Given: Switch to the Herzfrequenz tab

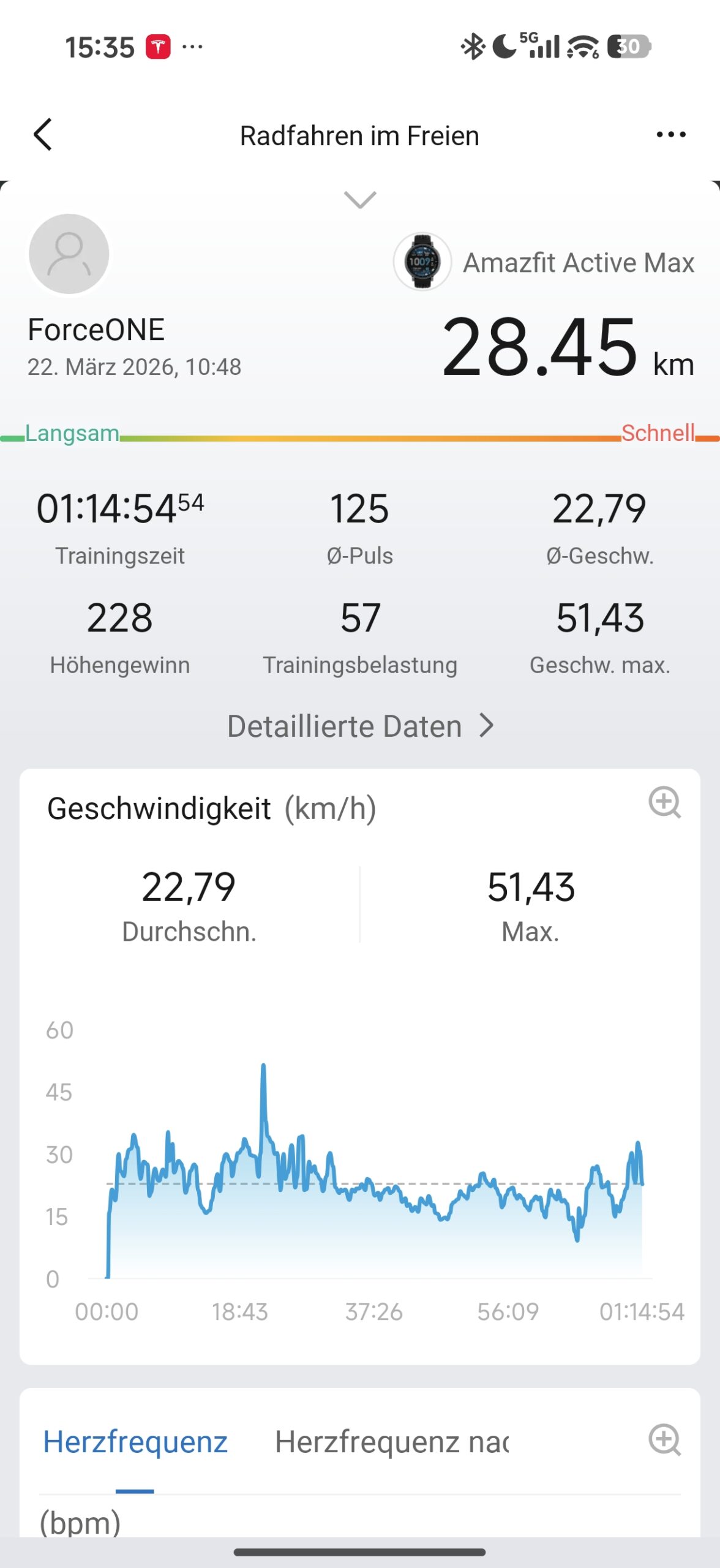Looking at the screenshot, I should pos(135,1442).
